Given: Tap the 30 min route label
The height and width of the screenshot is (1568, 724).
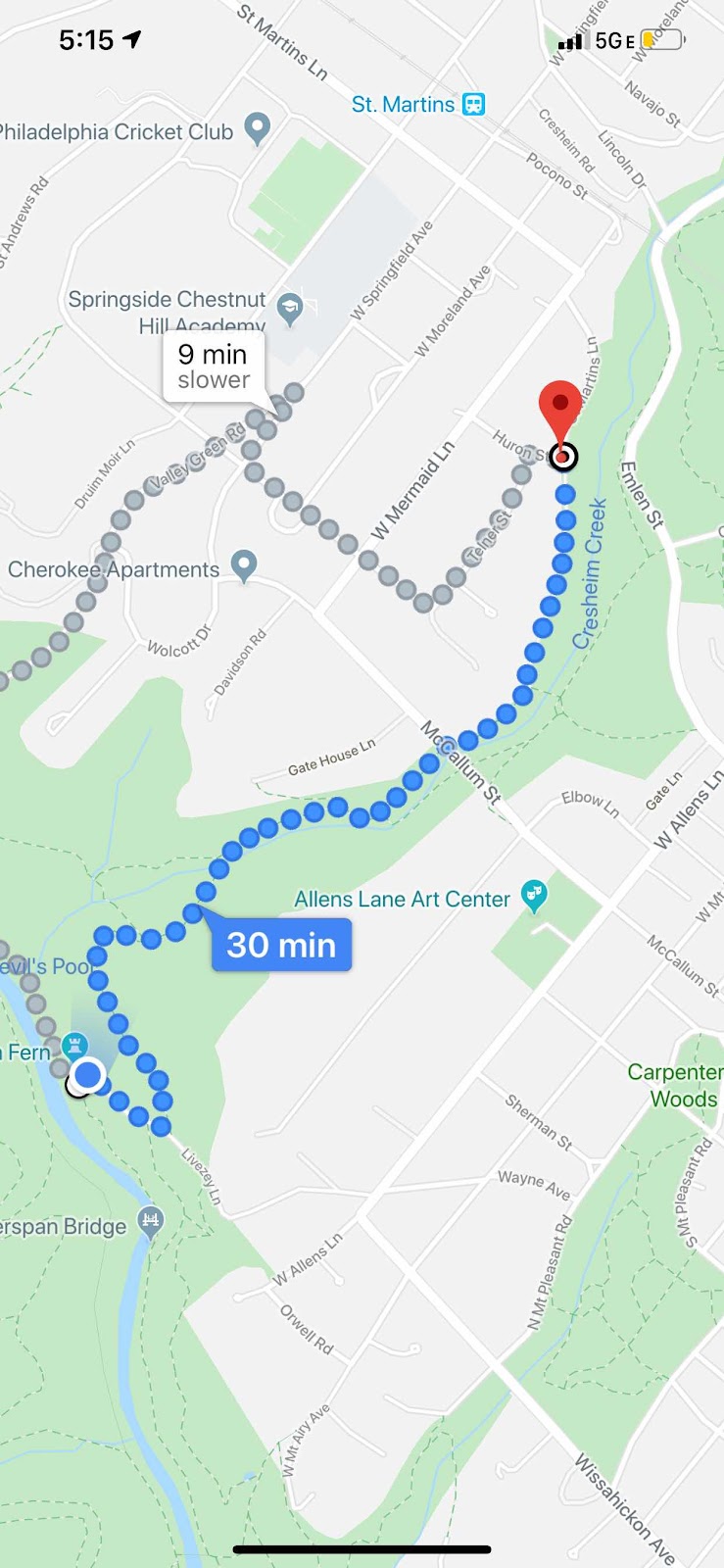Looking at the screenshot, I should (x=282, y=945).
